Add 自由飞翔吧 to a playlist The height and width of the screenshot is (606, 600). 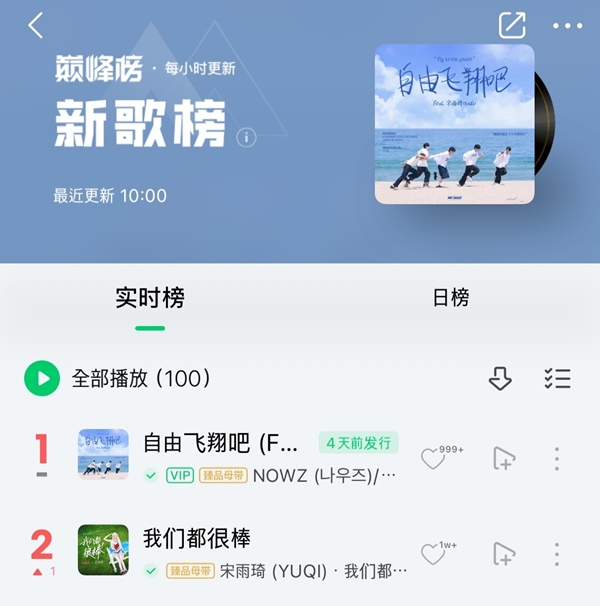[504, 459]
